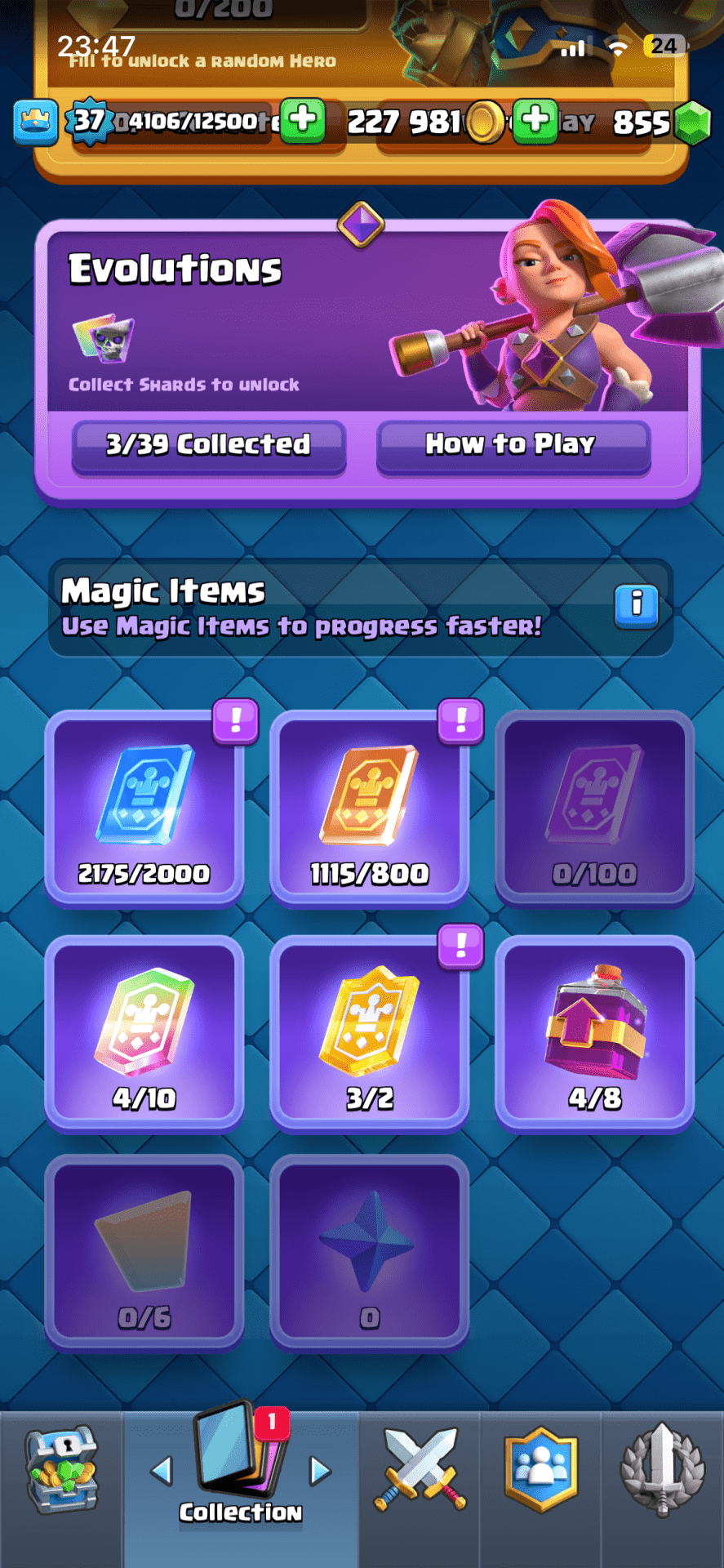The width and height of the screenshot is (724, 1568).
Task: Open the 3/39 Collected evolutions list
Action: click(x=209, y=445)
